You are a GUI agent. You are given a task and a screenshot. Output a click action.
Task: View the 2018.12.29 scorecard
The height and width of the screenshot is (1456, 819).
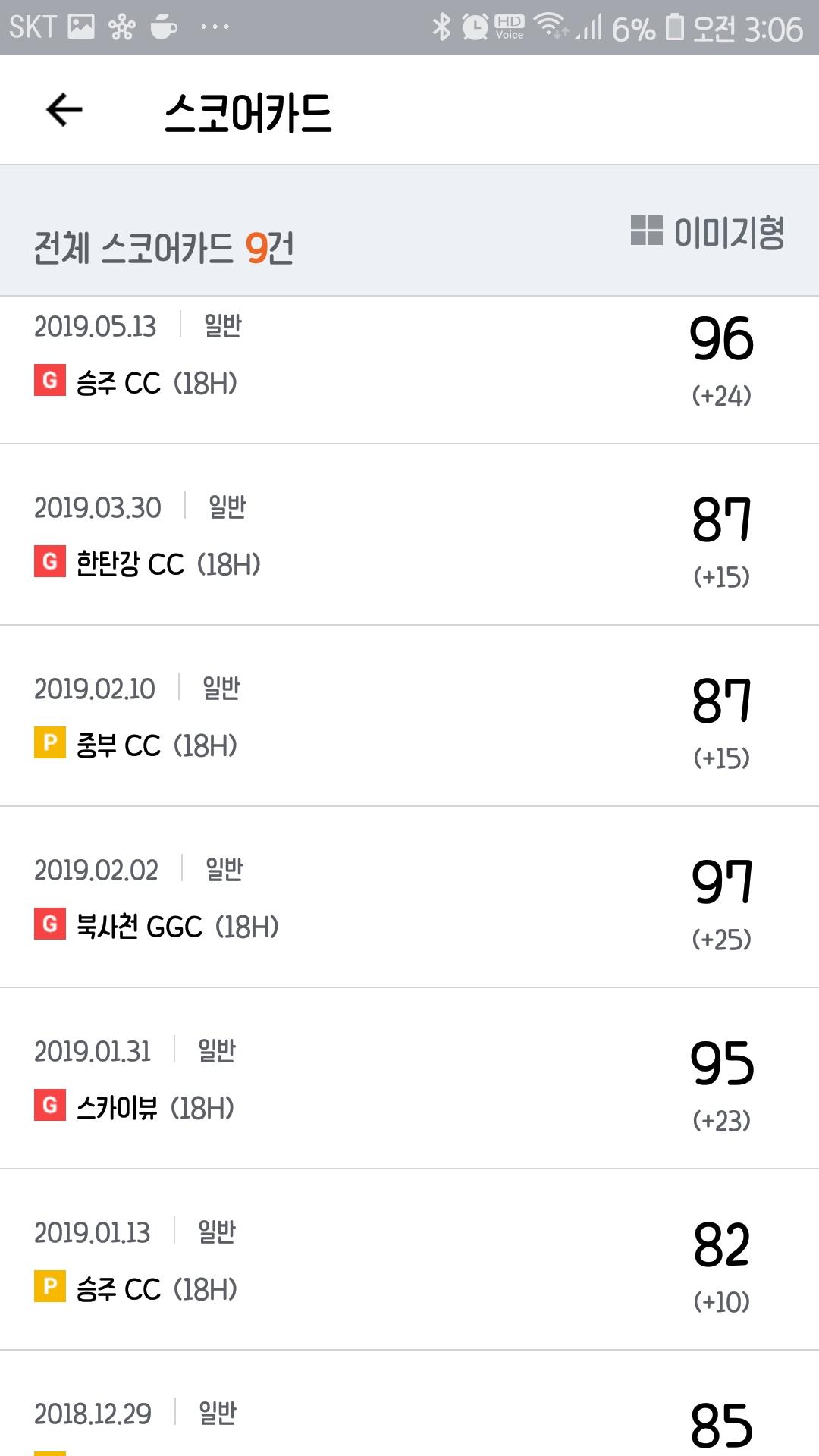pos(409,1418)
